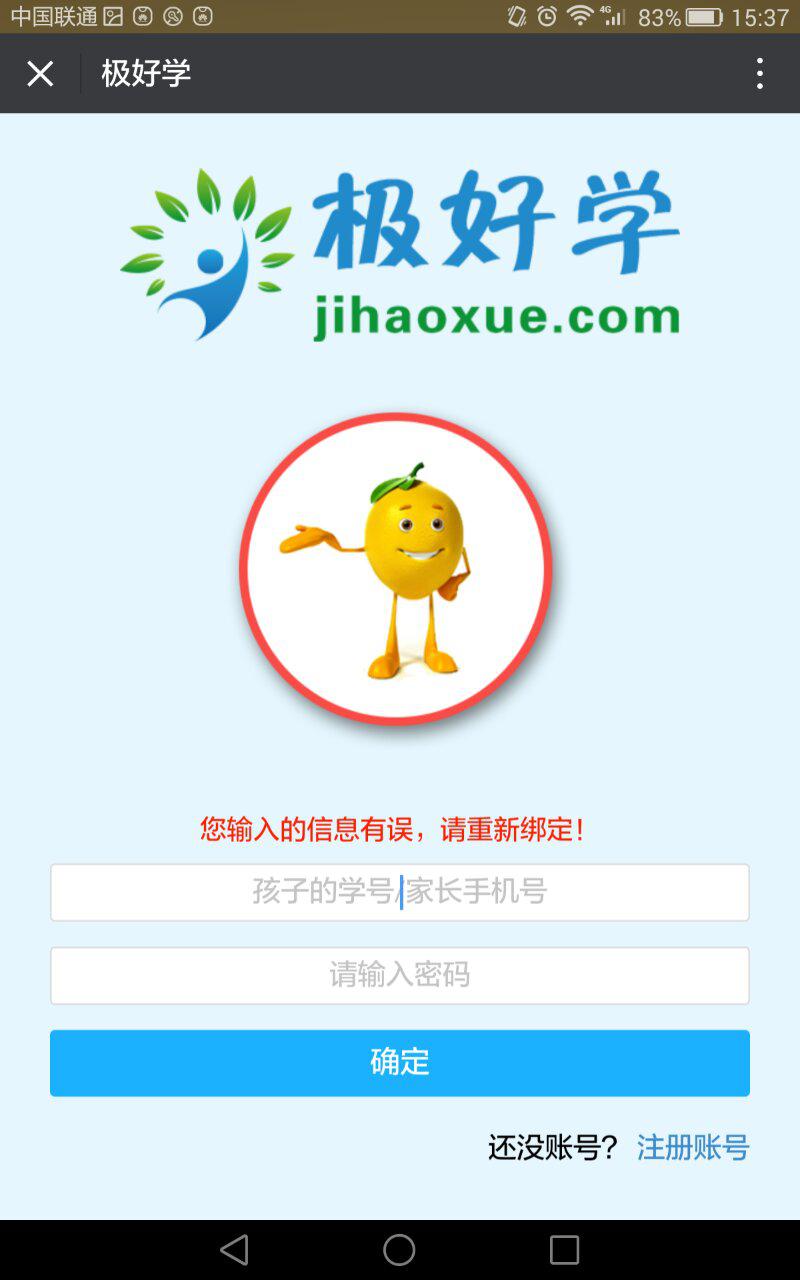
Task: Go back using the system back button
Action: 234,1249
